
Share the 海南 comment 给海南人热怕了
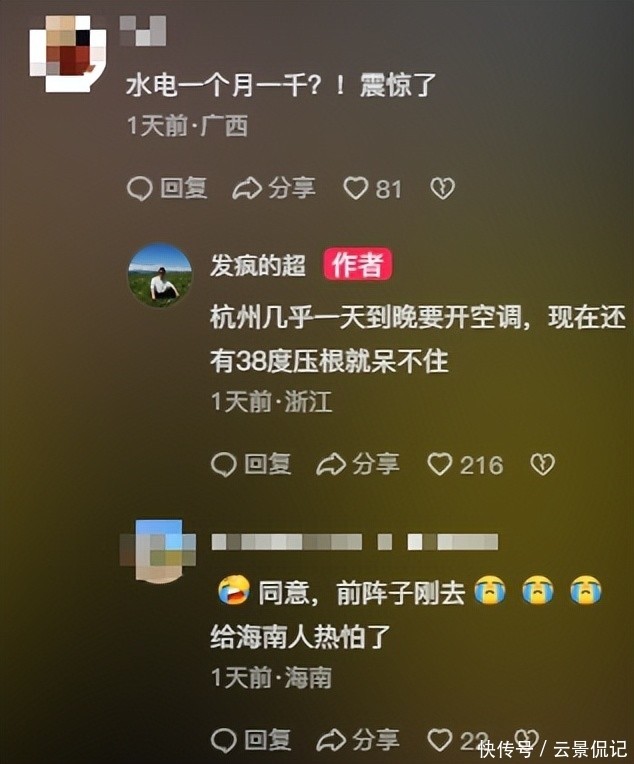coord(358,740)
